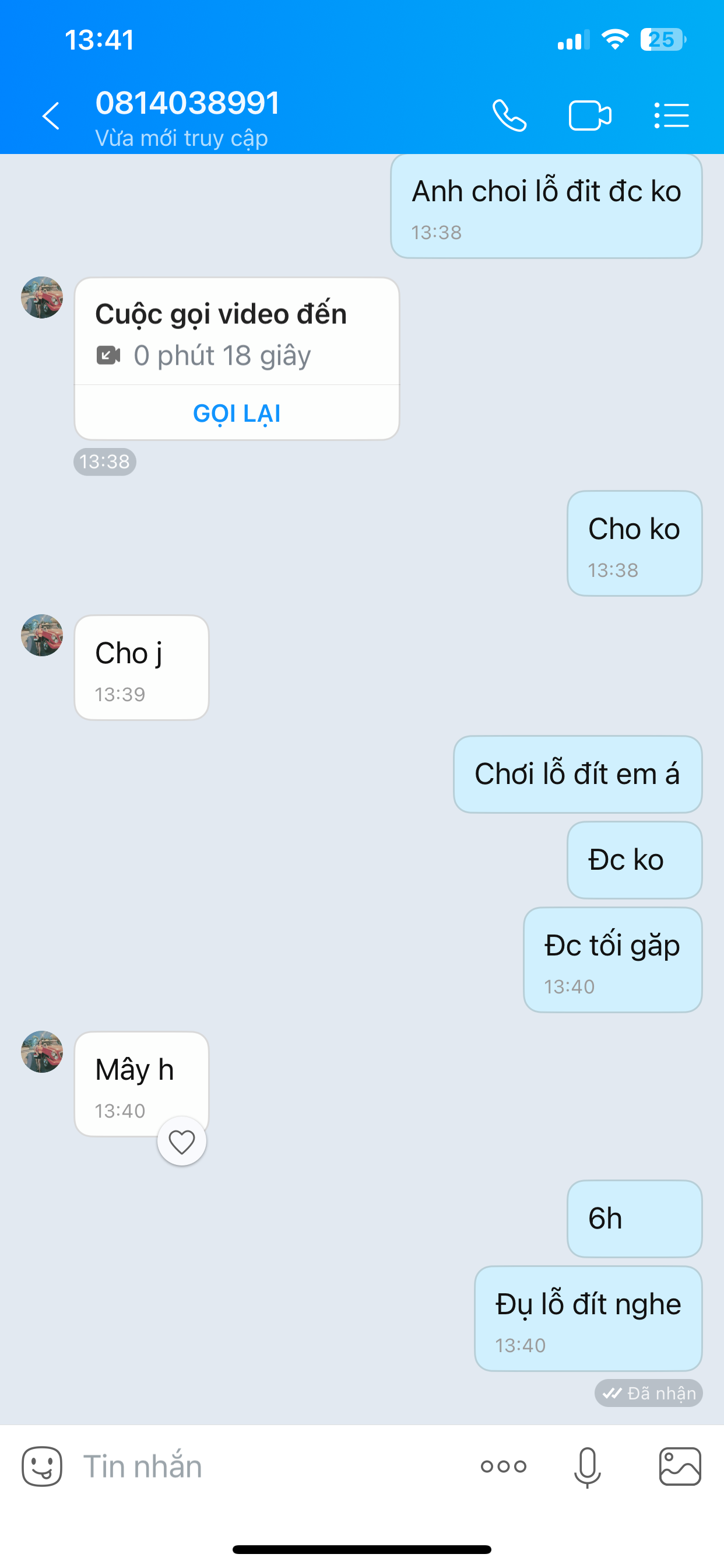Open sender avatar beside video call card

(x=42, y=297)
